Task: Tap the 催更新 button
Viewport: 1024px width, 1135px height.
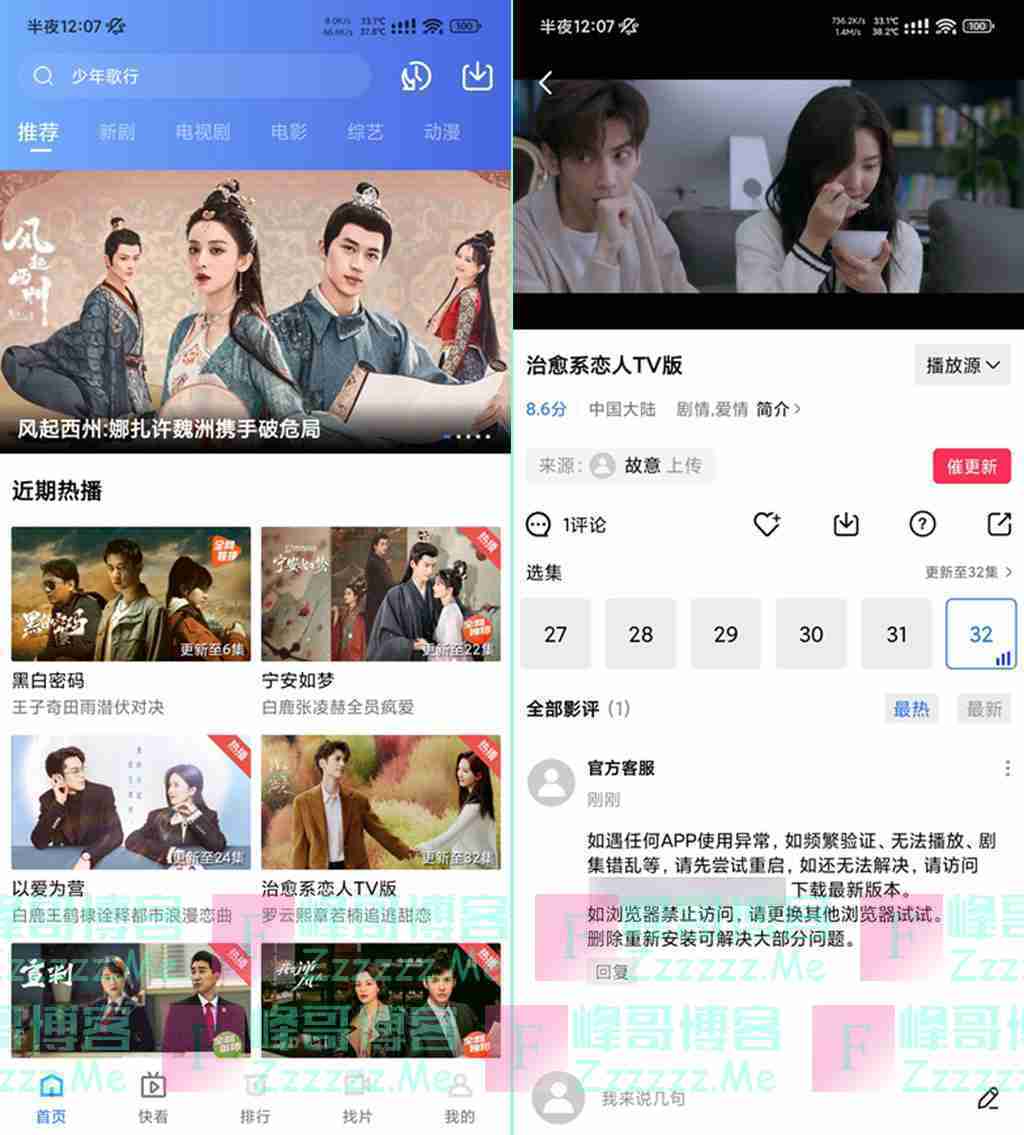Action: click(971, 467)
